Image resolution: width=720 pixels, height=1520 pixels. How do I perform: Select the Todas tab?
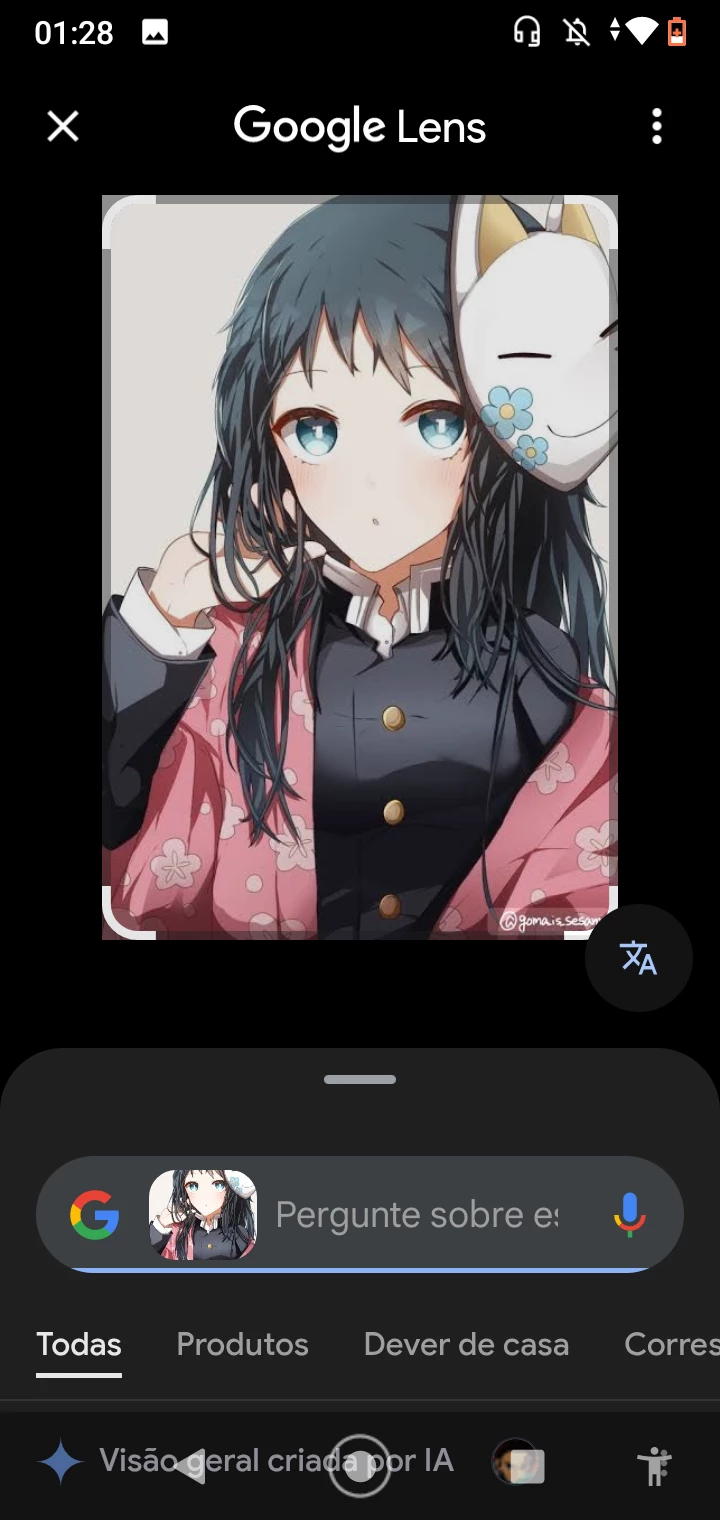point(79,1344)
